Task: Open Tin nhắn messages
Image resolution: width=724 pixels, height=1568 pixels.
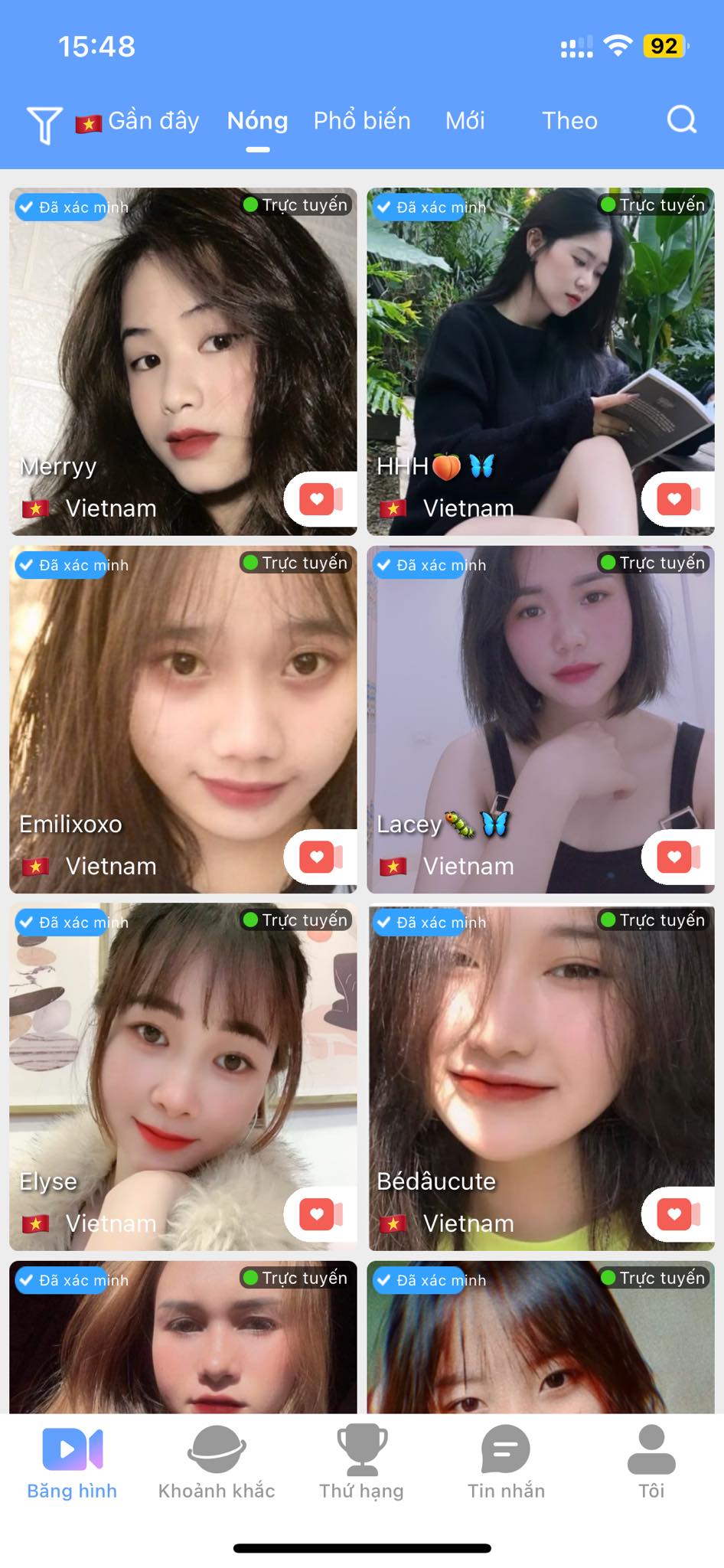Action: pyautogui.click(x=506, y=1462)
